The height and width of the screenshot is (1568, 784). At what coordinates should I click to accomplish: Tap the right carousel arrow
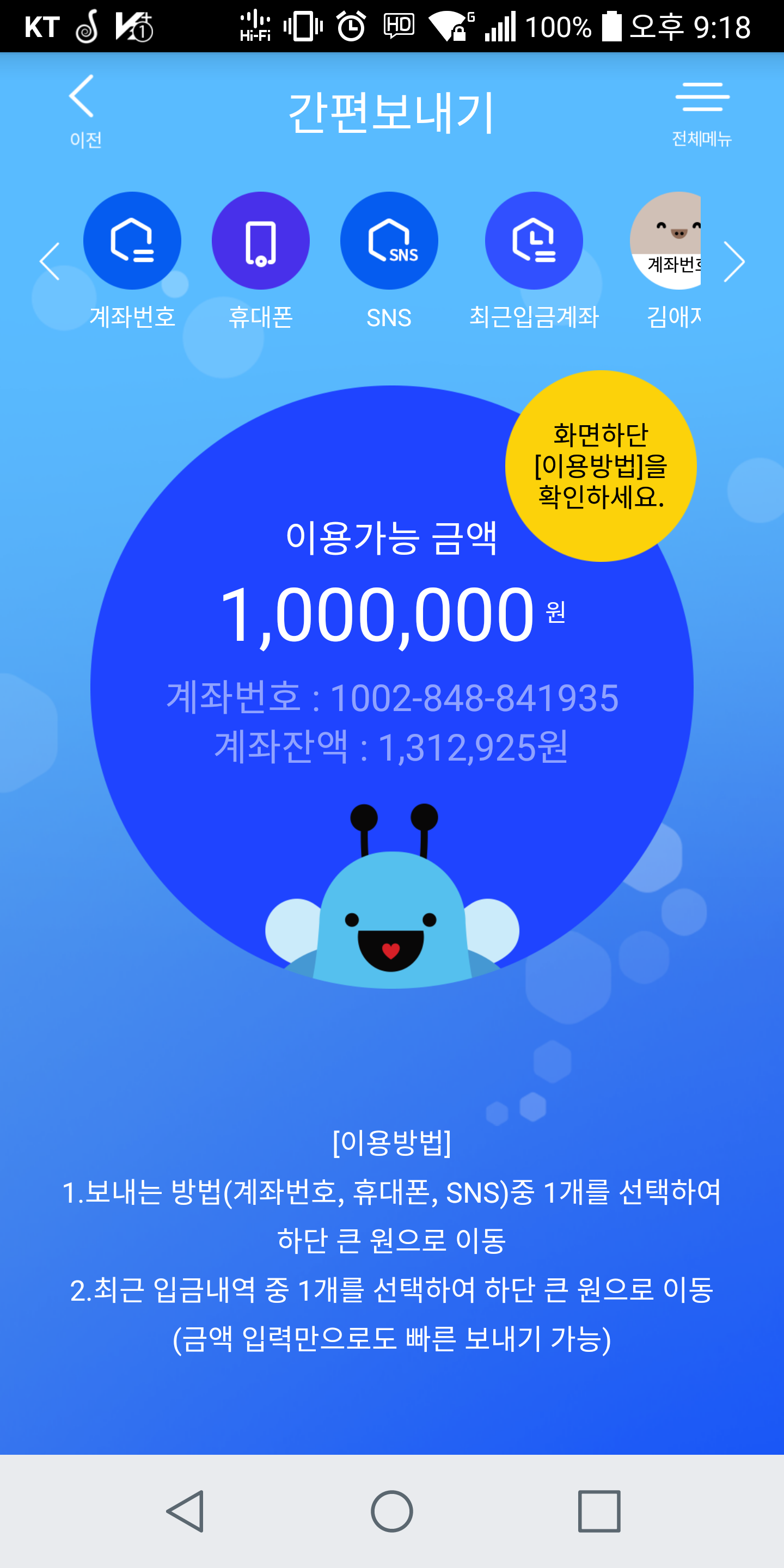[734, 262]
